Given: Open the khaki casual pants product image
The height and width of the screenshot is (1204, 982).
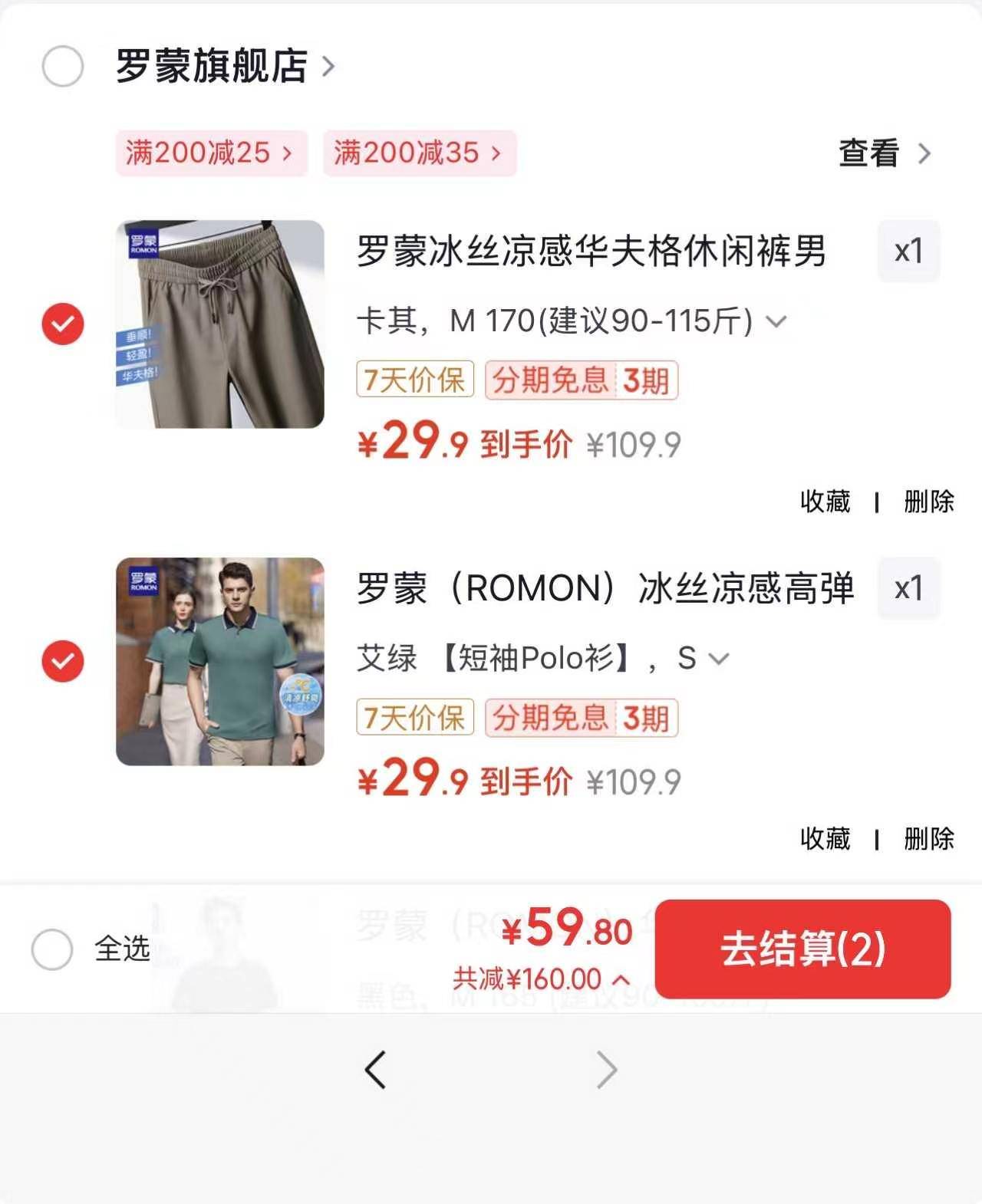Looking at the screenshot, I should pos(220,324).
